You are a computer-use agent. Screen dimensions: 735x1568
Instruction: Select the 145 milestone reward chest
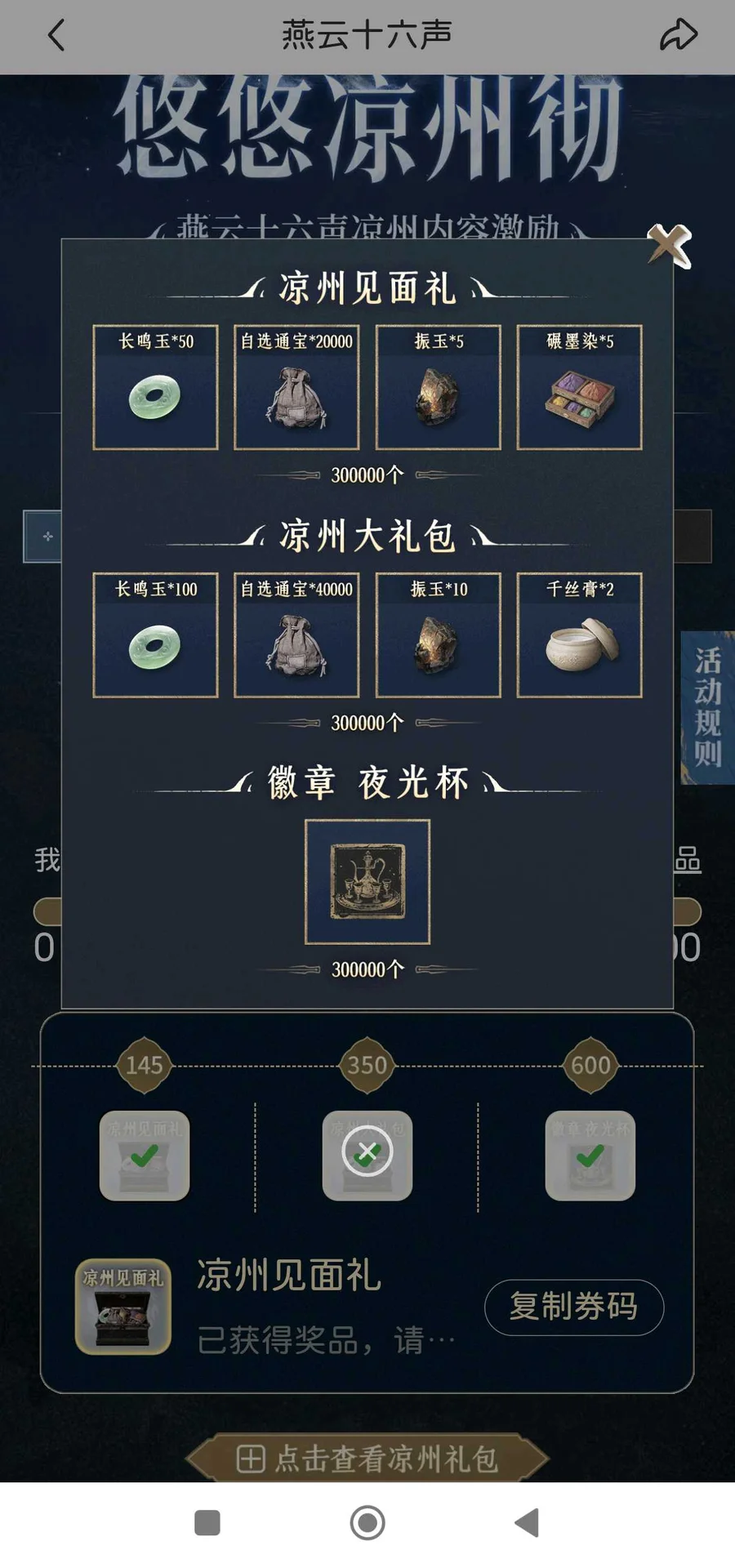tap(145, 1155)
